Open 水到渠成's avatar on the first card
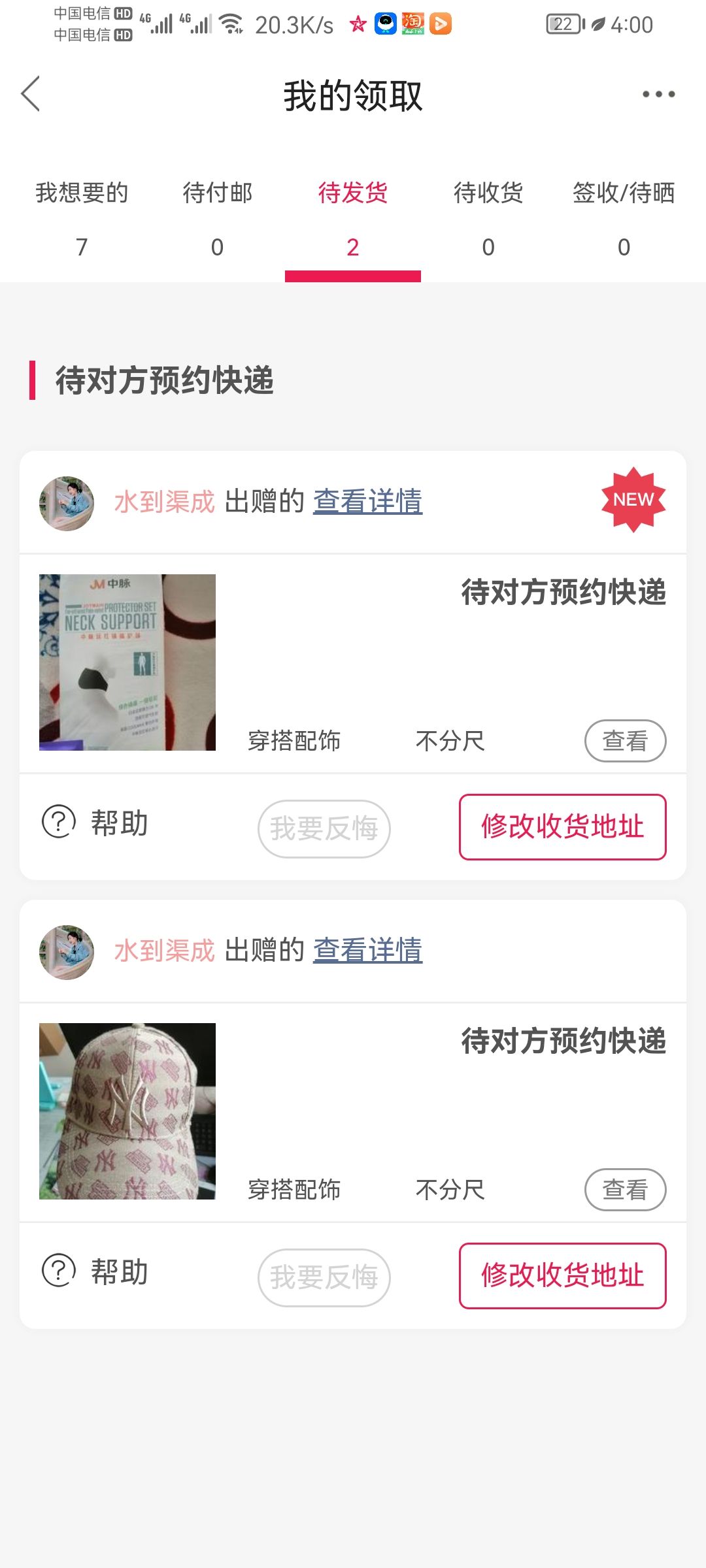 pos(67,503)
